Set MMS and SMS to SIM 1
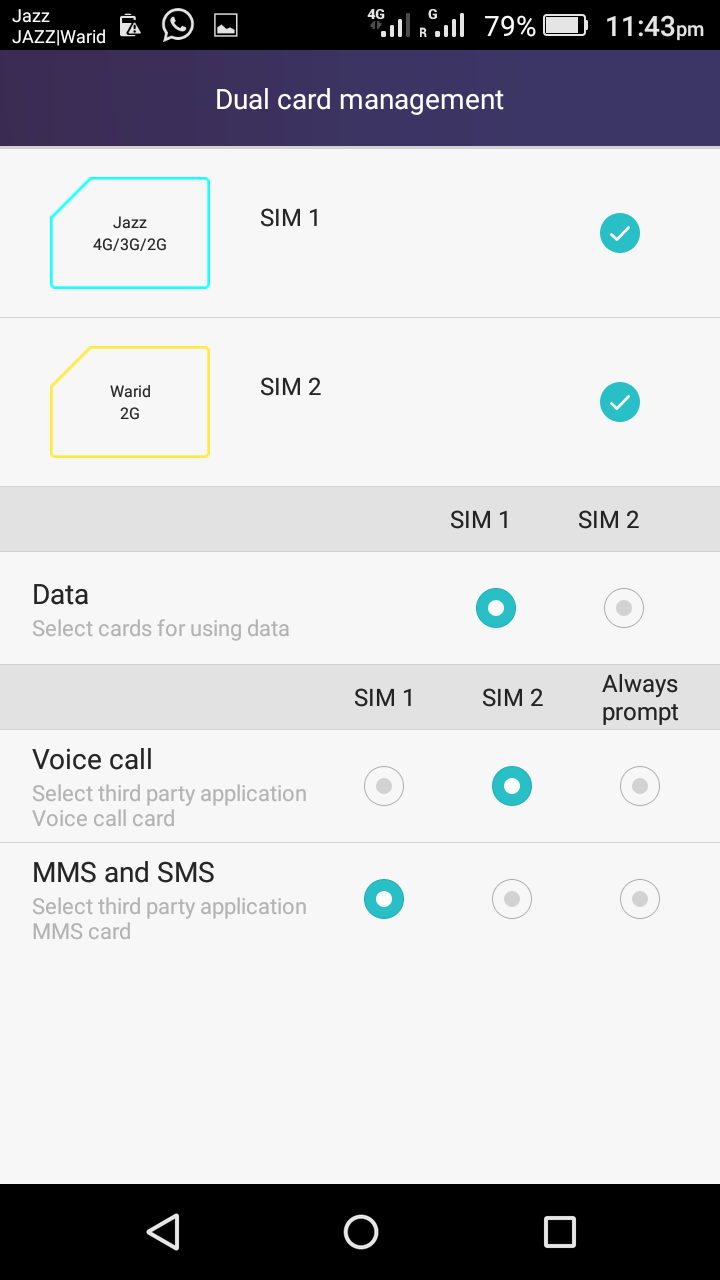 [384, 899]
